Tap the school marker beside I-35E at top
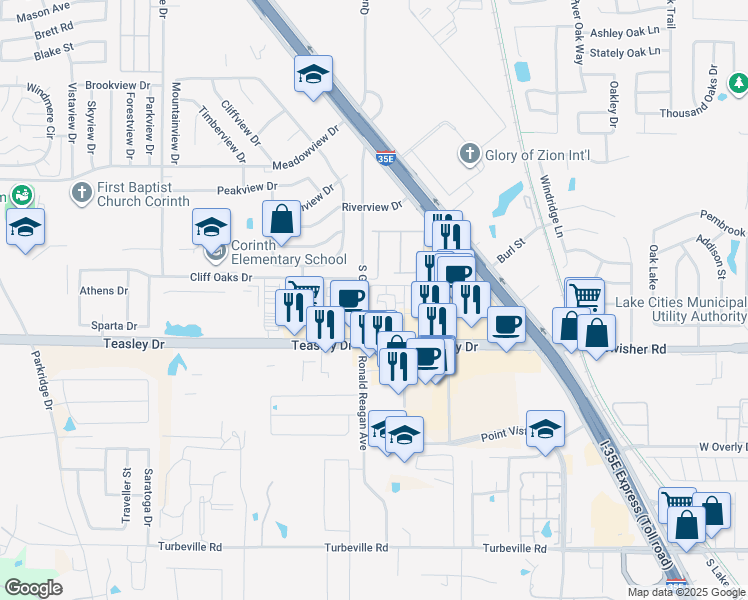This screenshot has width=748, height=600. click(313, 77)
